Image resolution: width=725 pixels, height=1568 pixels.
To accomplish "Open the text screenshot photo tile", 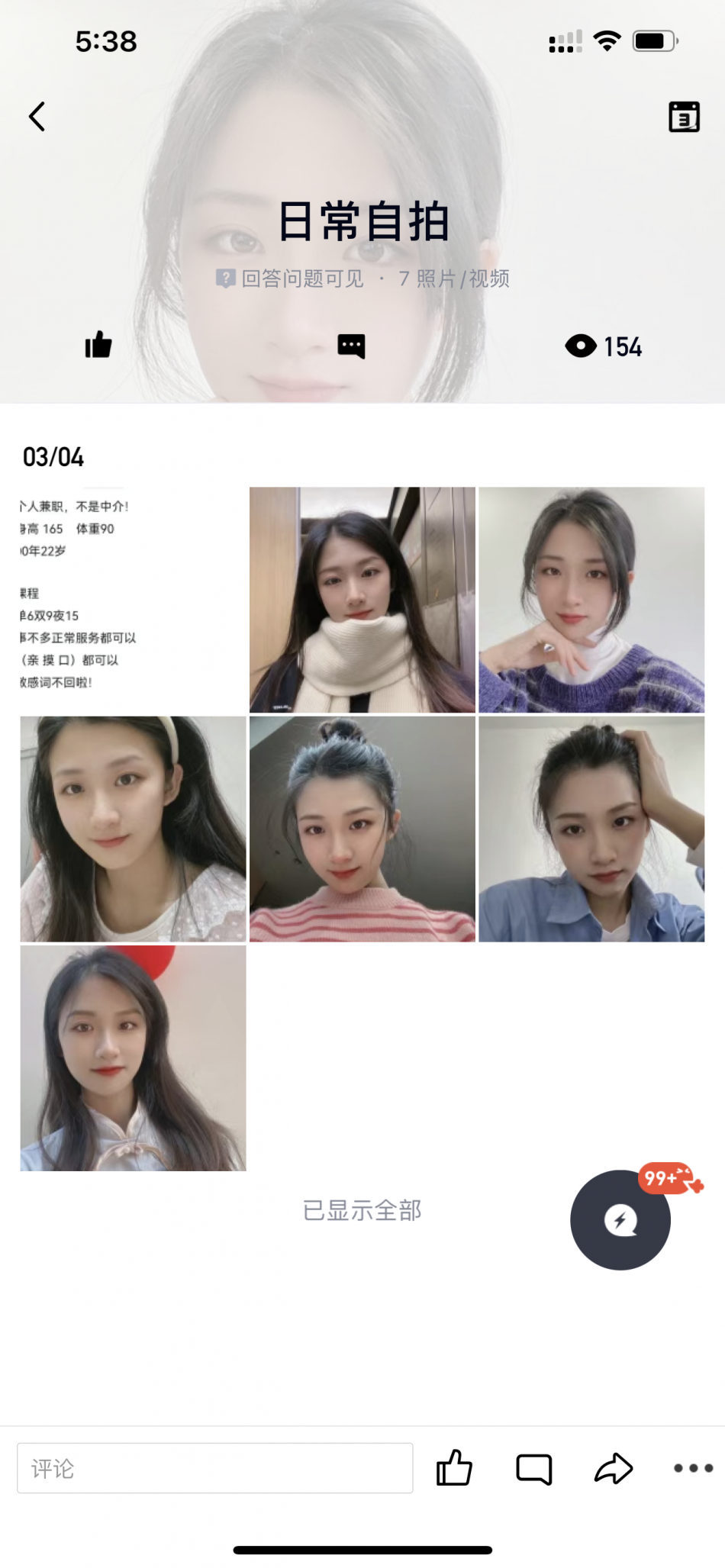I will 133,599.
